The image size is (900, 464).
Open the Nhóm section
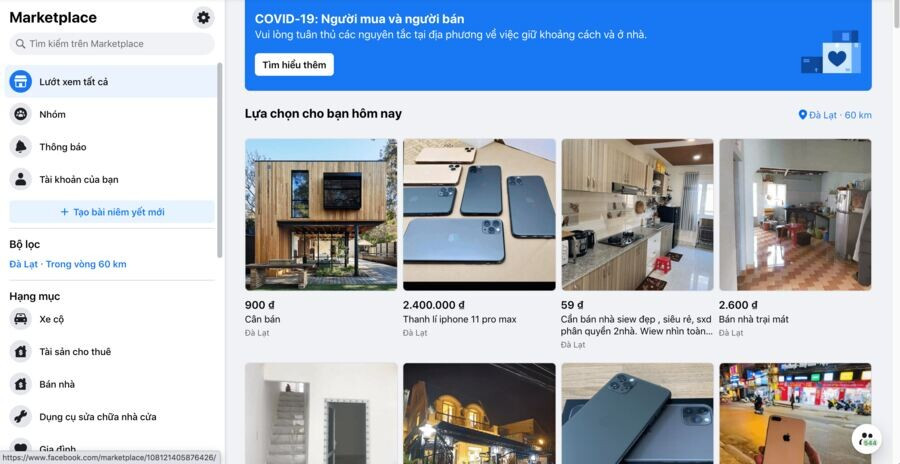[x=52, y=114]
